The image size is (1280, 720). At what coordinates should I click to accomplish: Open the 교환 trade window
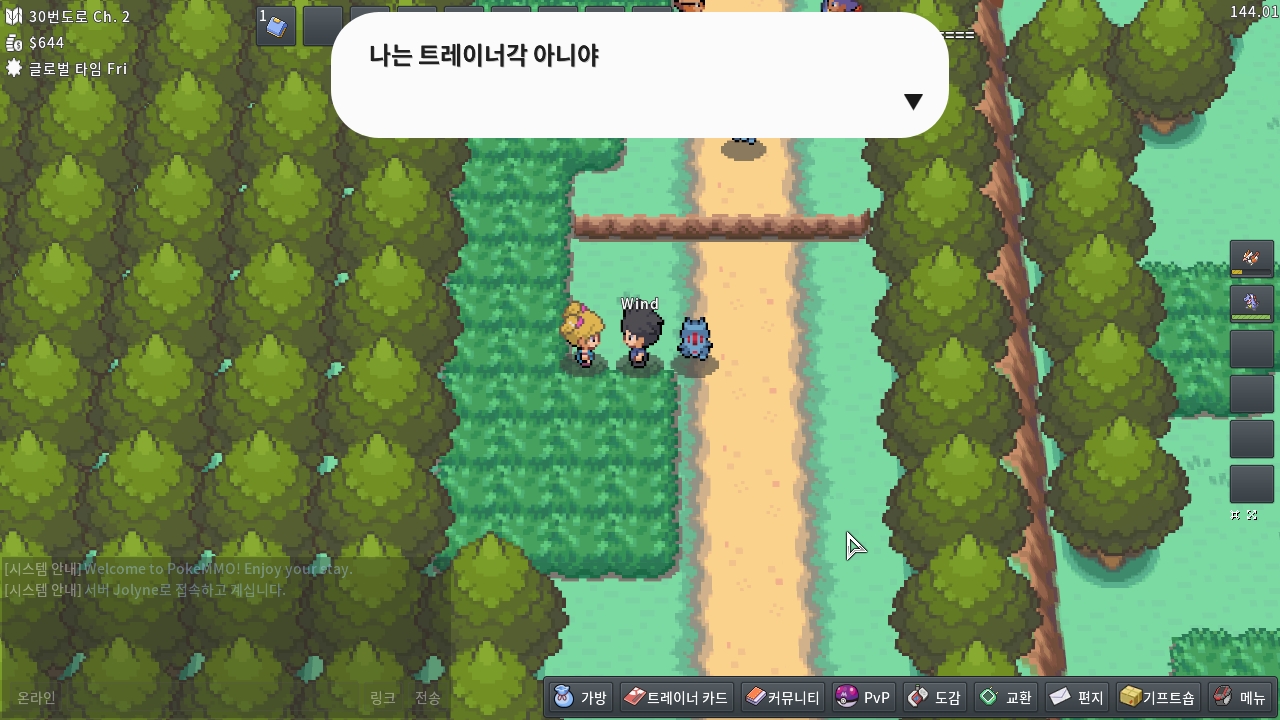[x=1006, y=697]
